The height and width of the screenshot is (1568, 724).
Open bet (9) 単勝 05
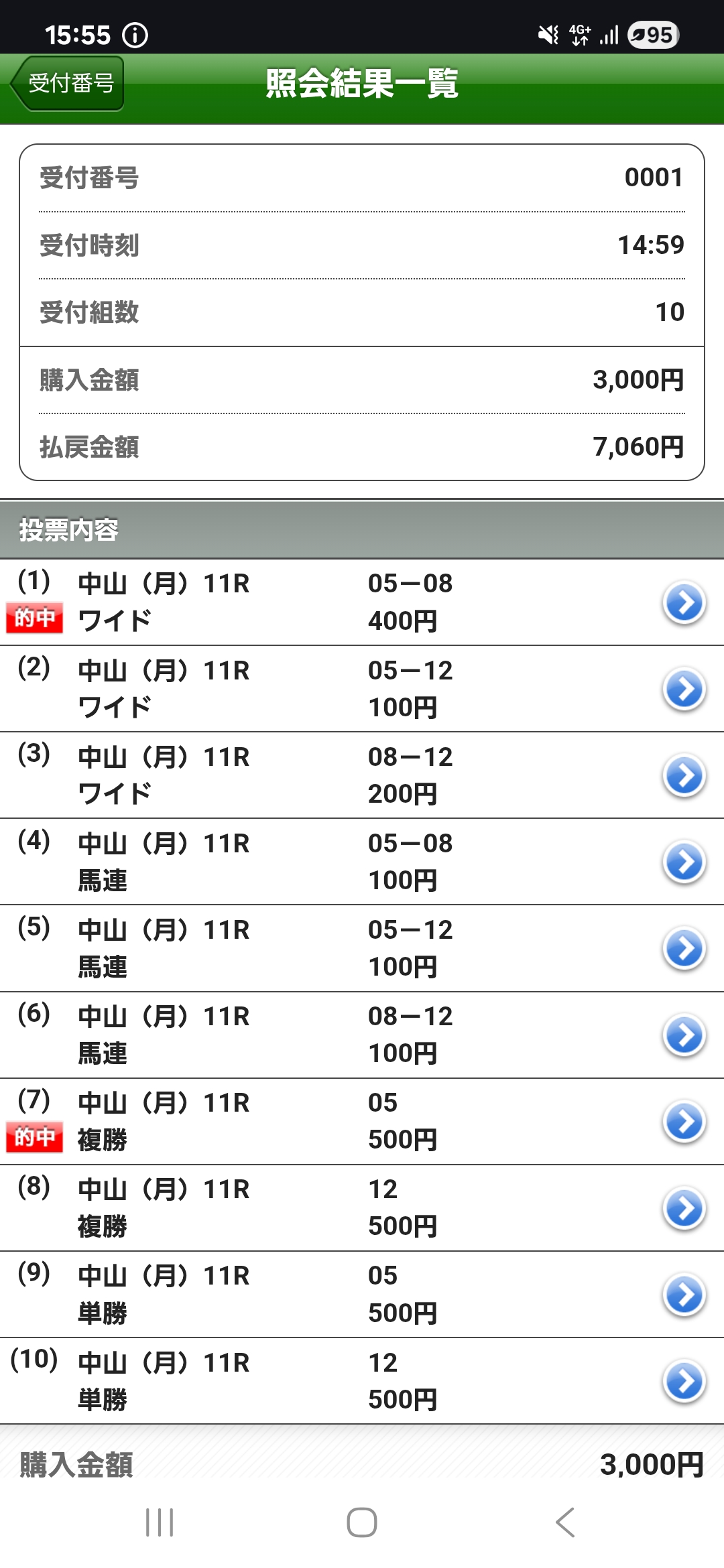pyautogui.click(x=362, y=1294)
